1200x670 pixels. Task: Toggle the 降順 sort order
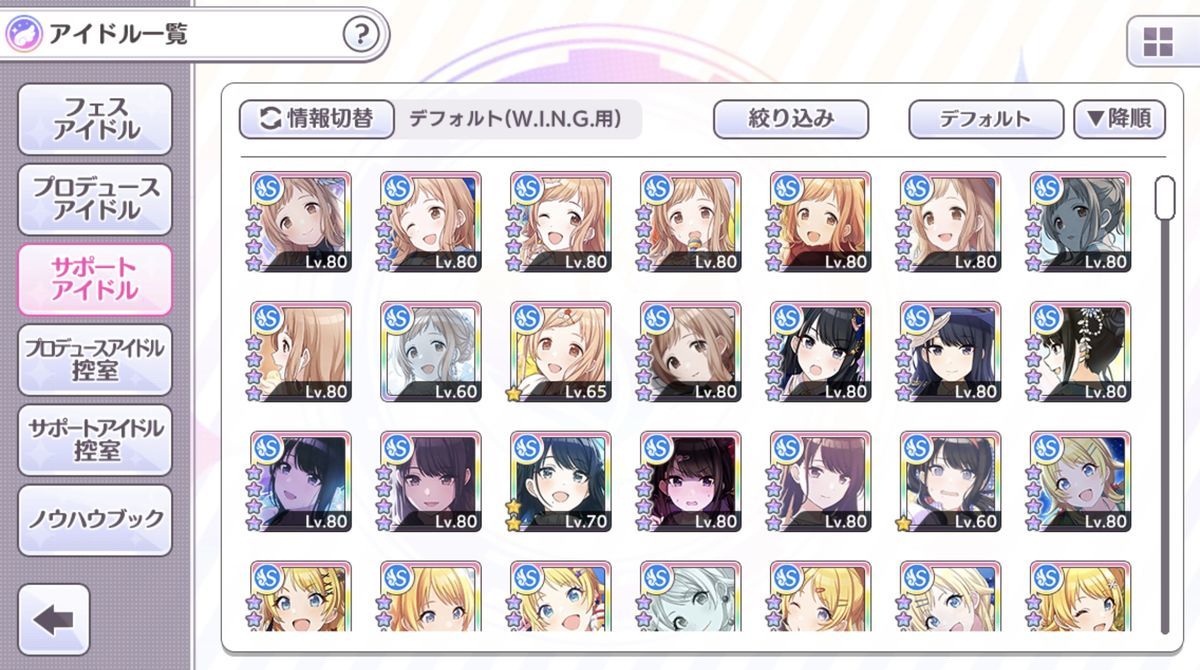click(x=1120, y=119)
